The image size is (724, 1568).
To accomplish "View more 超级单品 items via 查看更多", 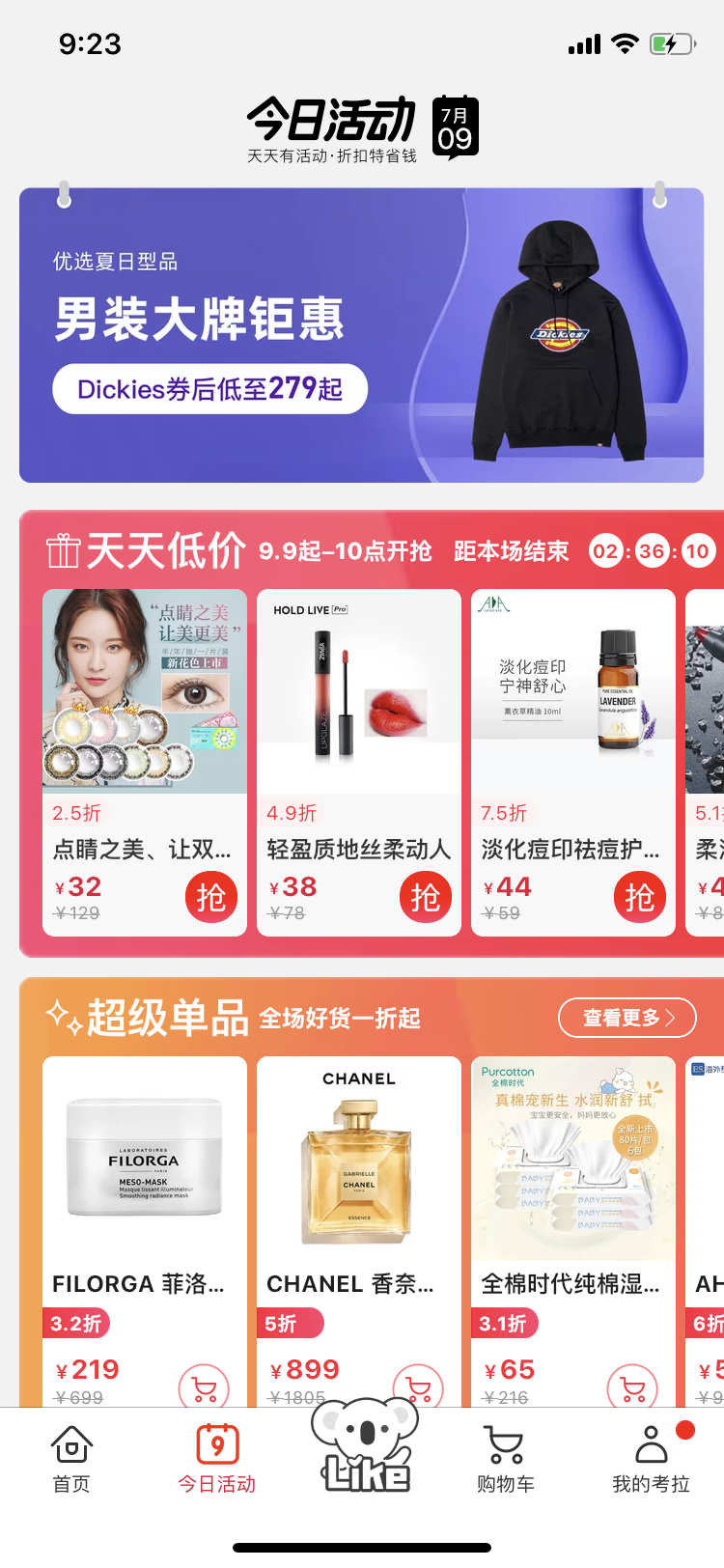I will tap(627, 1018).
